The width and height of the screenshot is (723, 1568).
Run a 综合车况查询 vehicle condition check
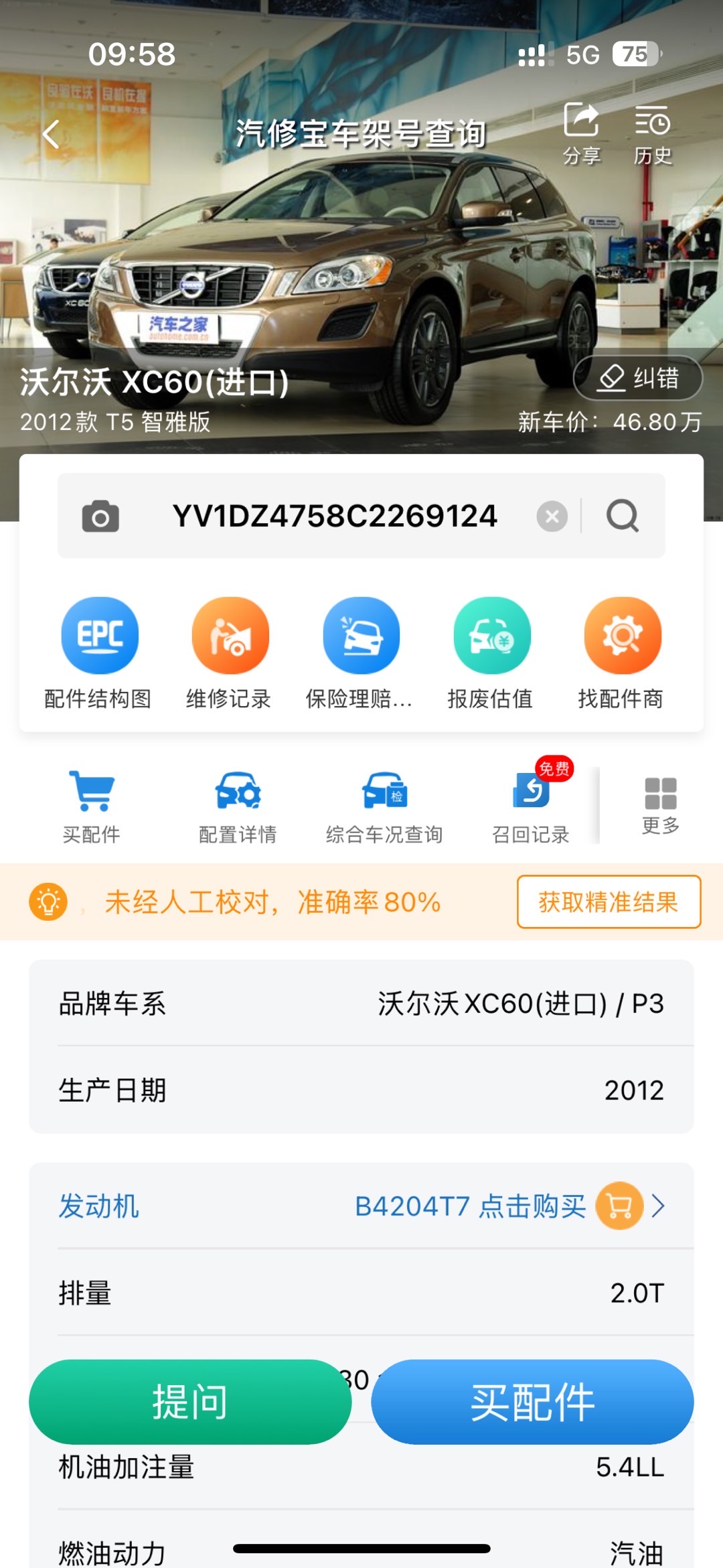385,794
